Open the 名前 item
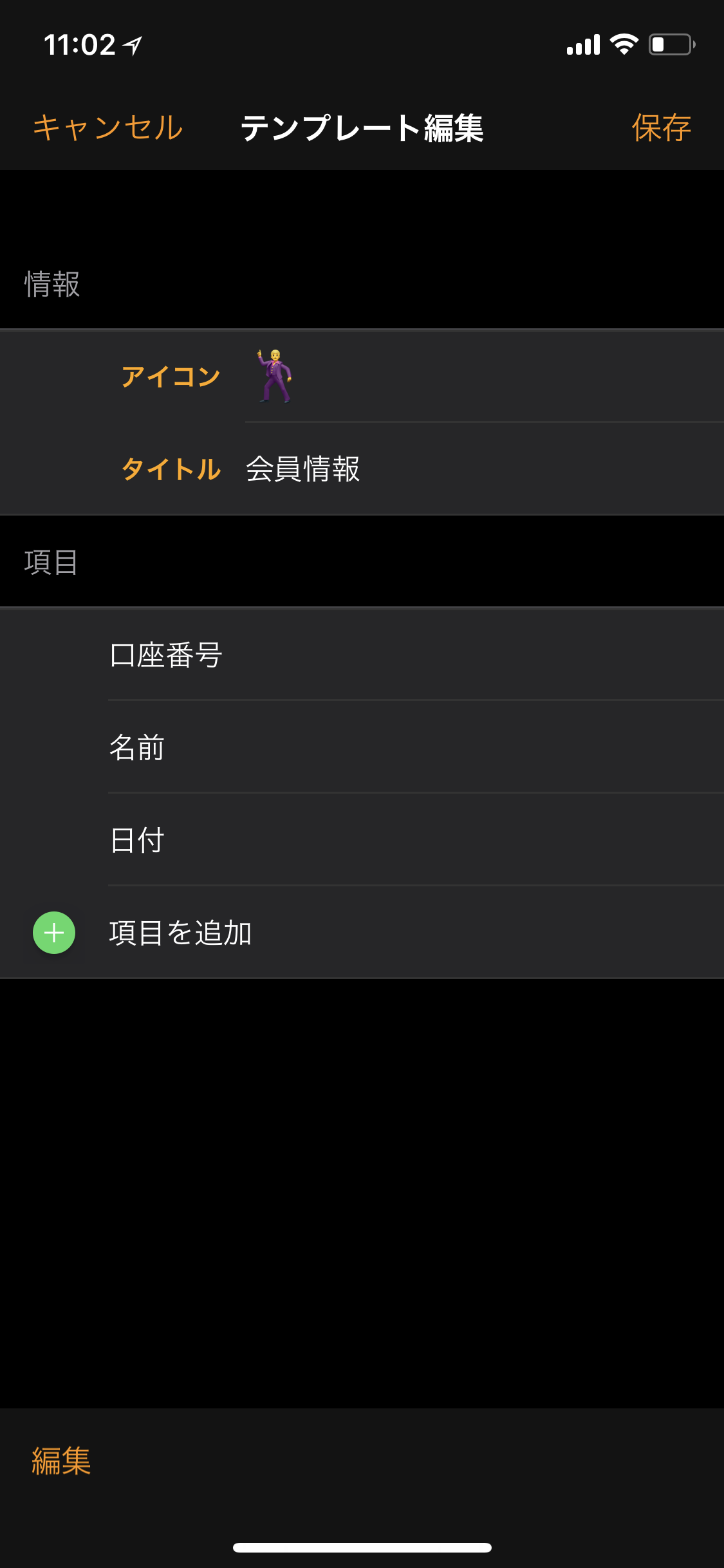This screenshot has height=1568, width=724. point(362,747)
